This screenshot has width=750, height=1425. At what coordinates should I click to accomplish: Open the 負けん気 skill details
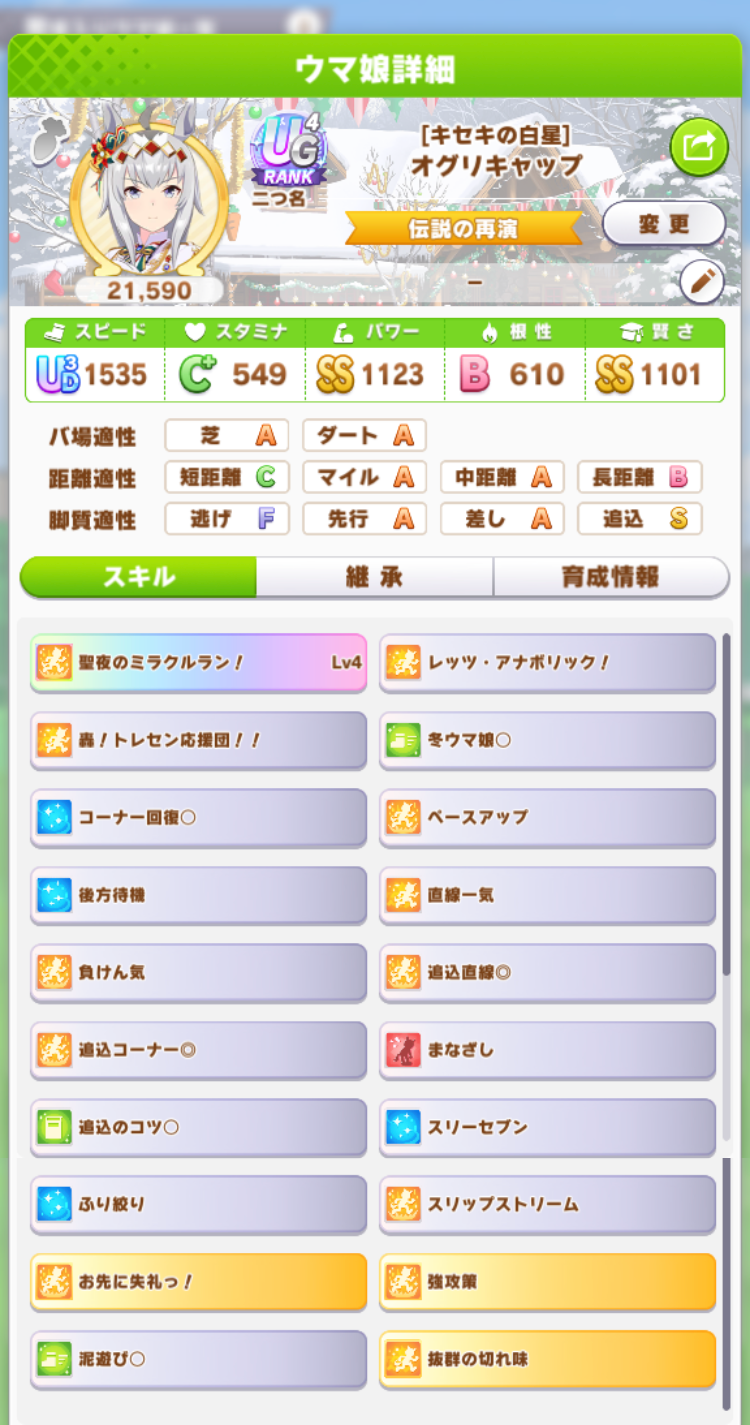198,972
